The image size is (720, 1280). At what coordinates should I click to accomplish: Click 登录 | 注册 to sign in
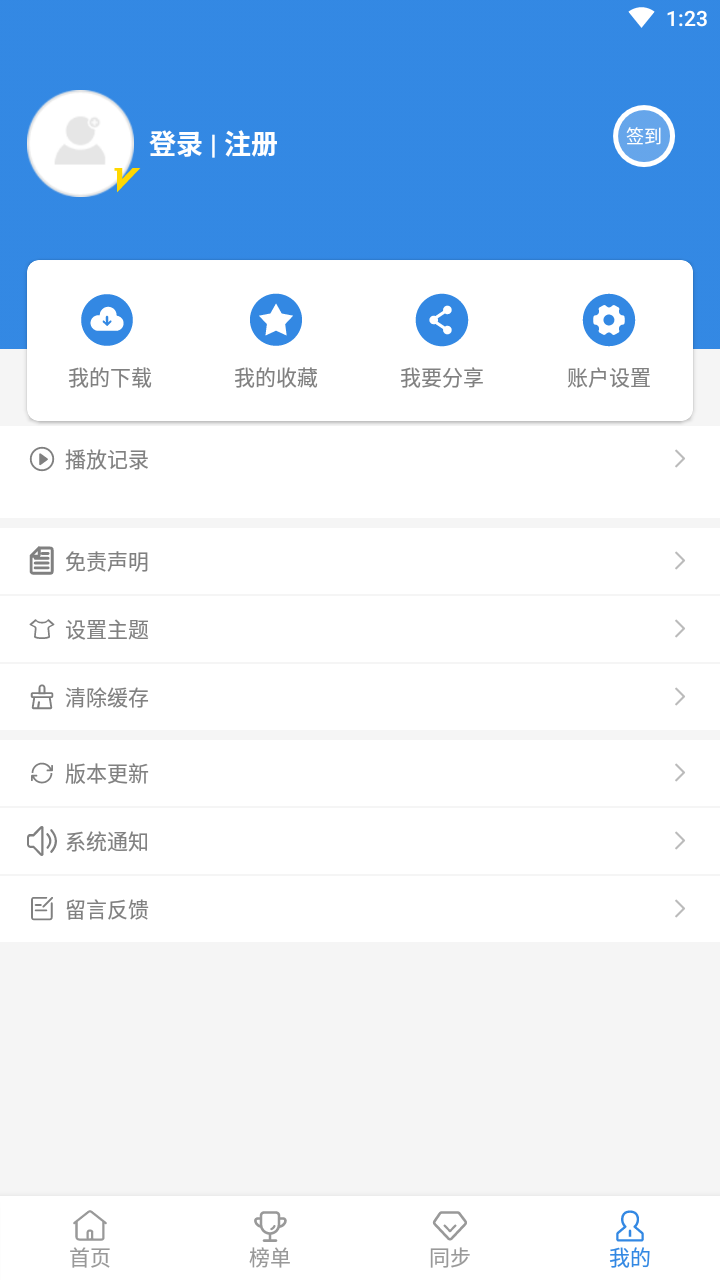pyautogui.click(x=213, y=144)
